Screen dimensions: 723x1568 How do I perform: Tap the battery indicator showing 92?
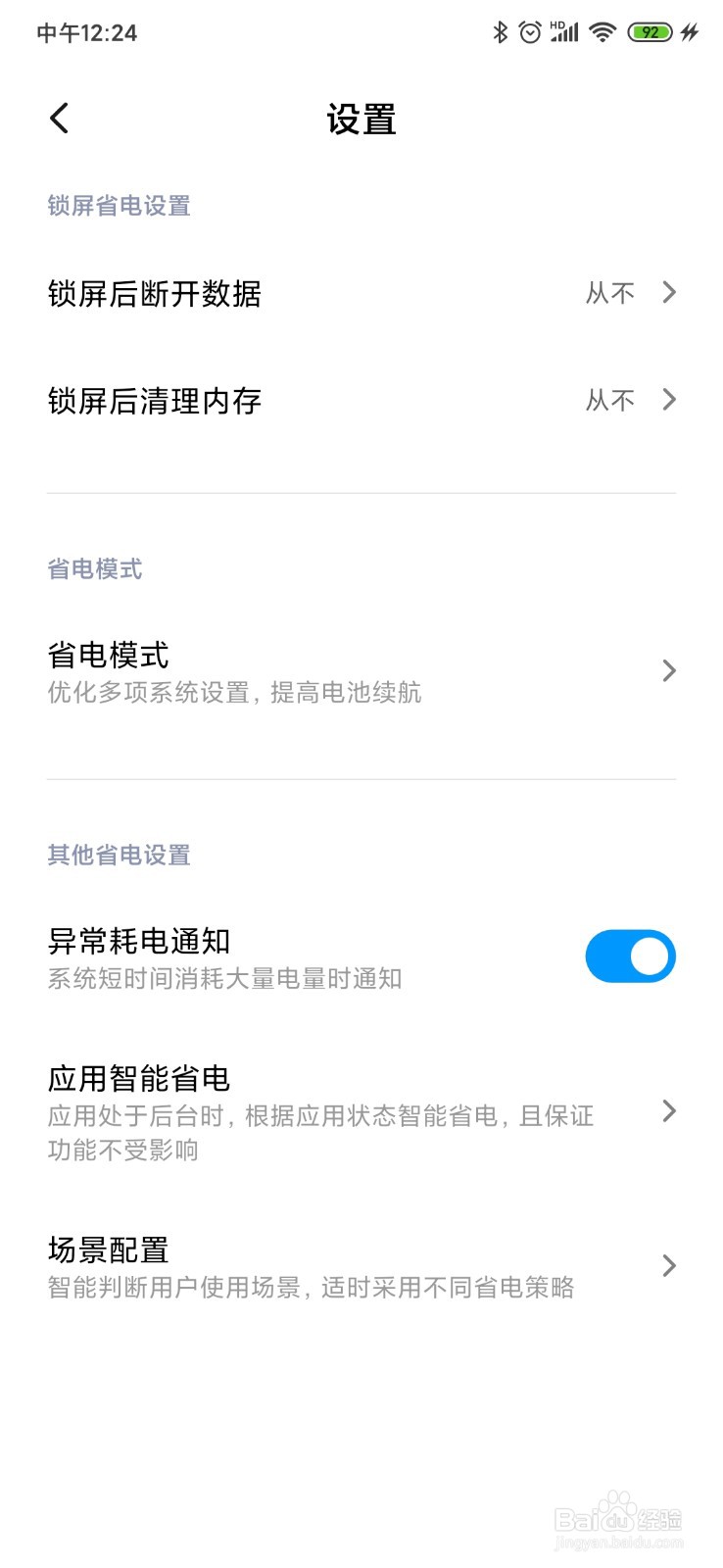(650, 32)
